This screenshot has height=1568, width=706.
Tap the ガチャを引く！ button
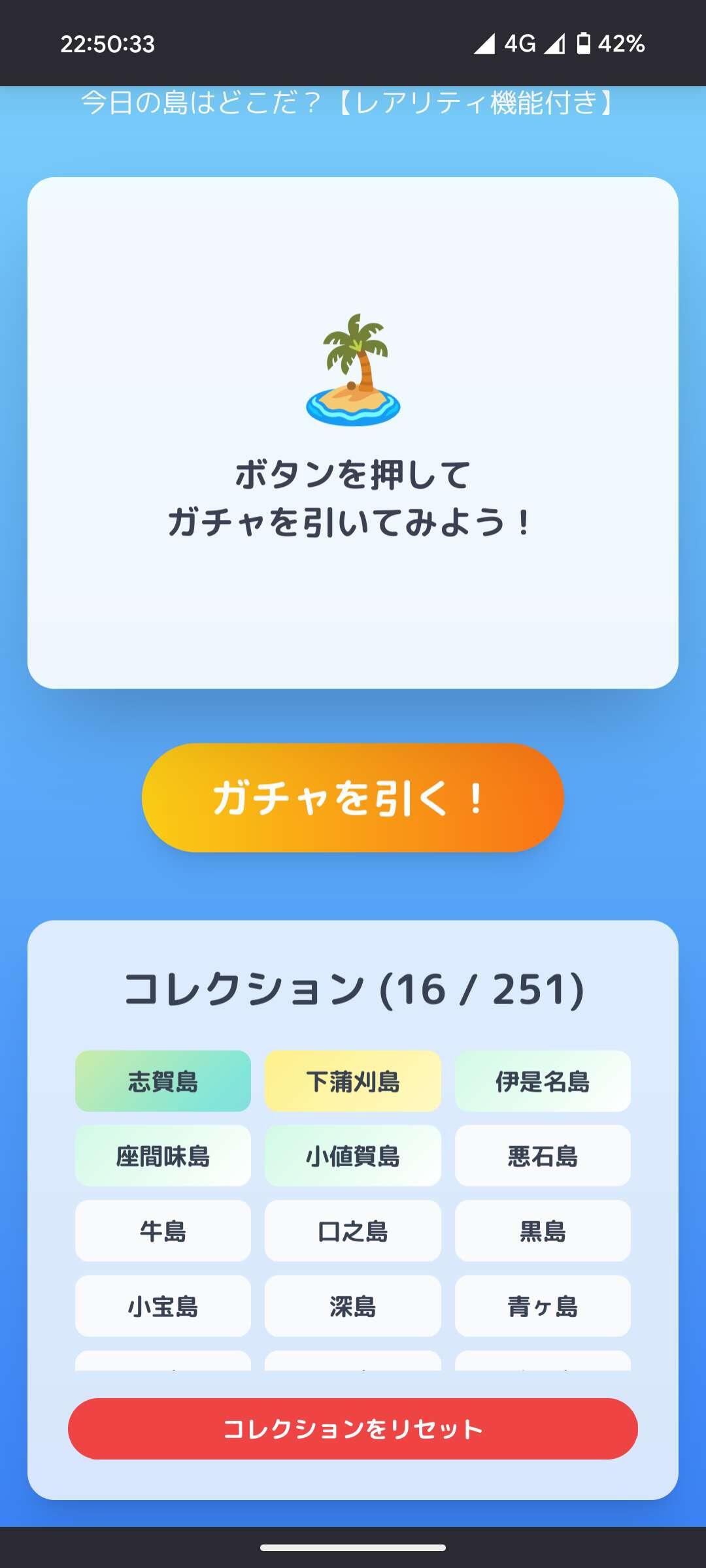pos(353,797)
